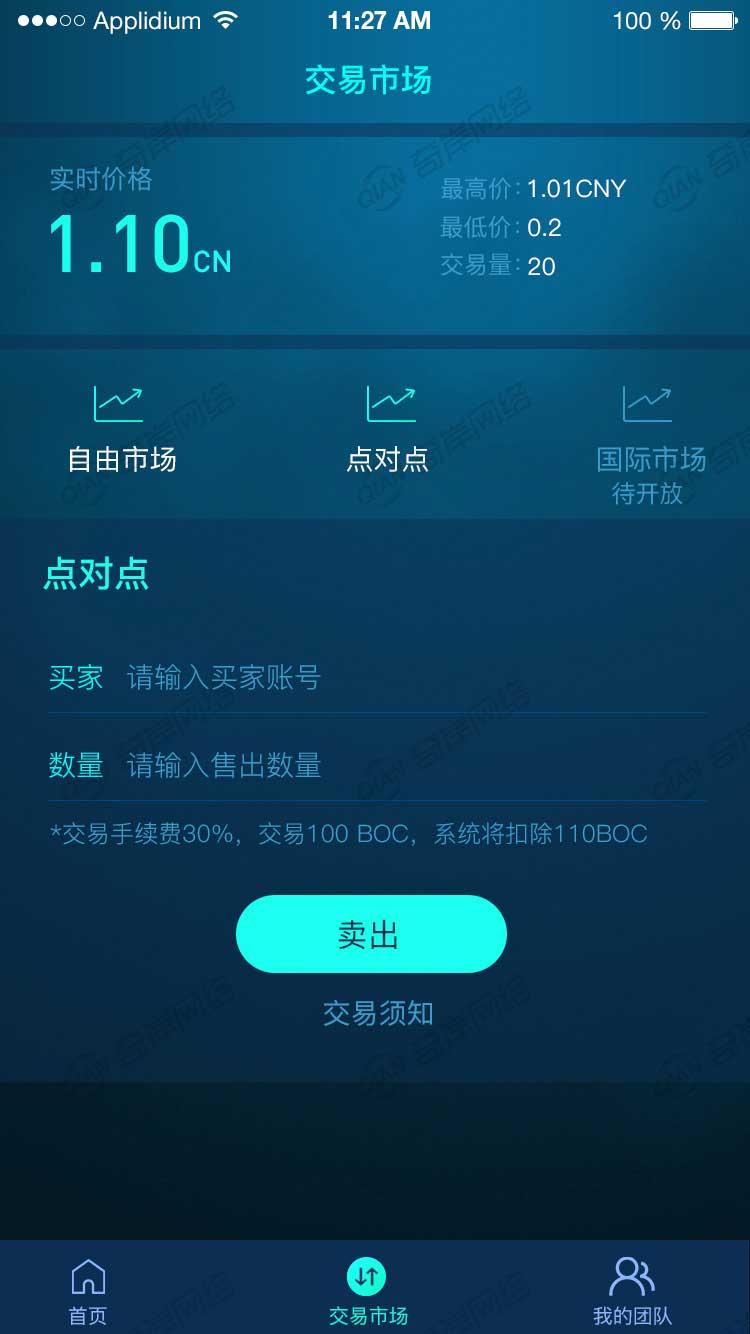750x1334 pixels.
Task: Open the 交易须知 trading notice link
Action: [378, 1013]
